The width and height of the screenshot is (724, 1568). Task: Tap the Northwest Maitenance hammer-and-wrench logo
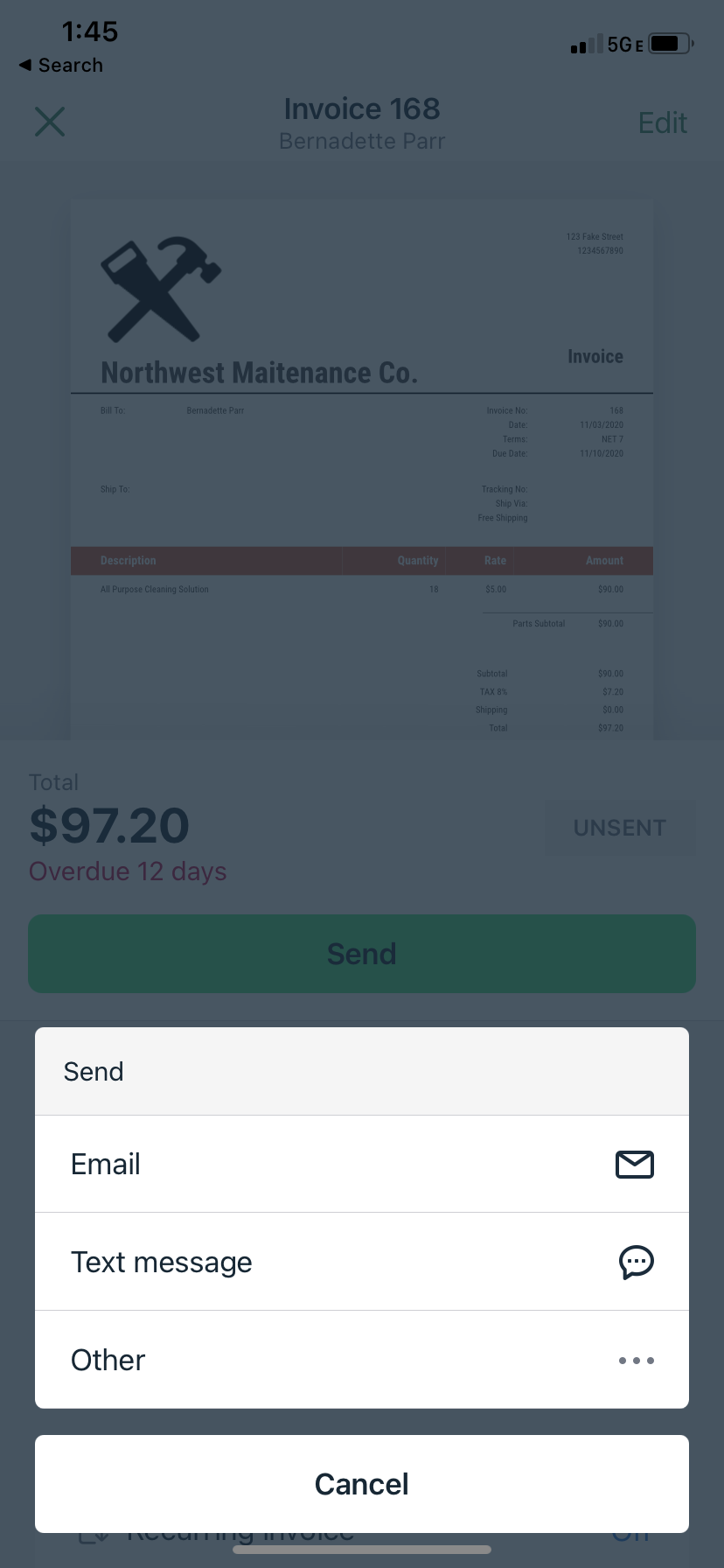161,287
